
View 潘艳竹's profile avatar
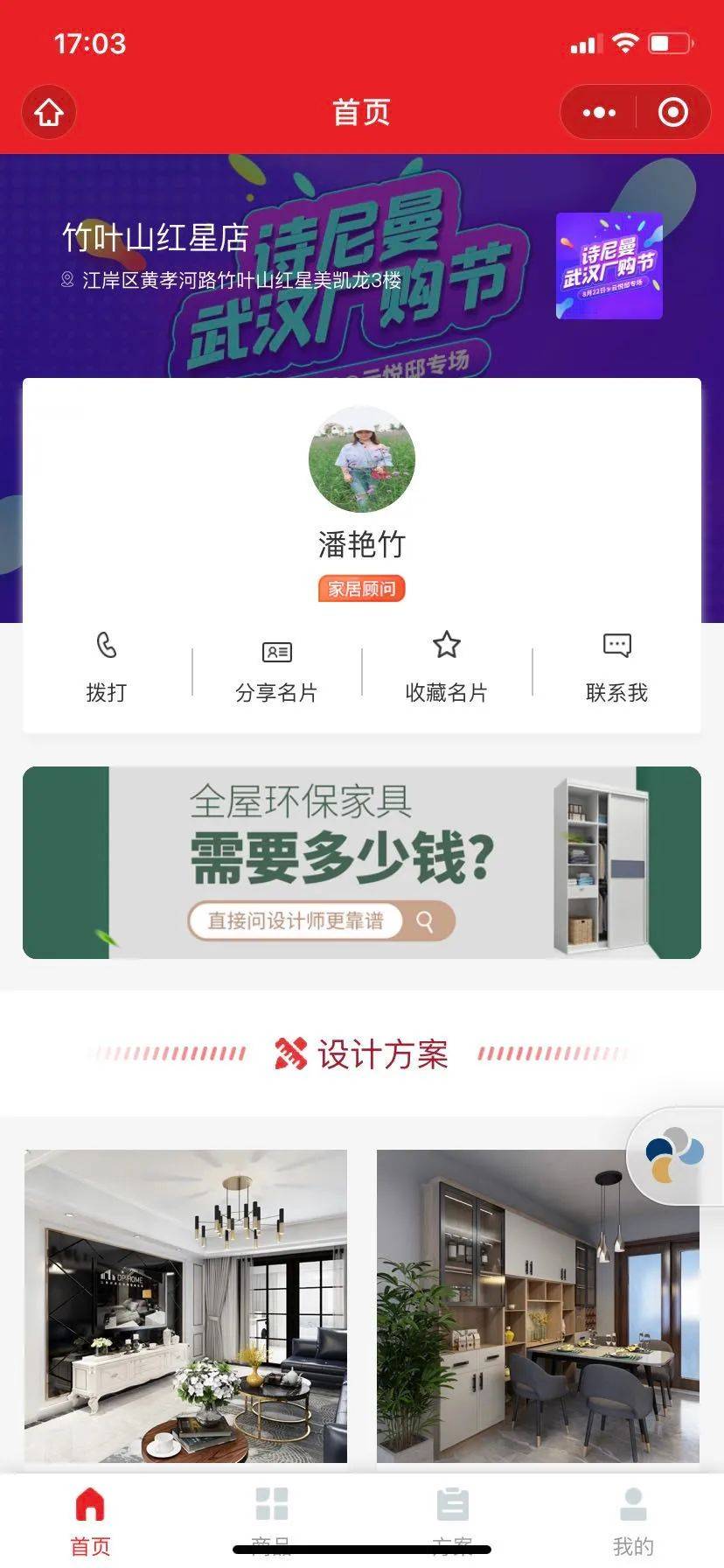click(362, 458)
